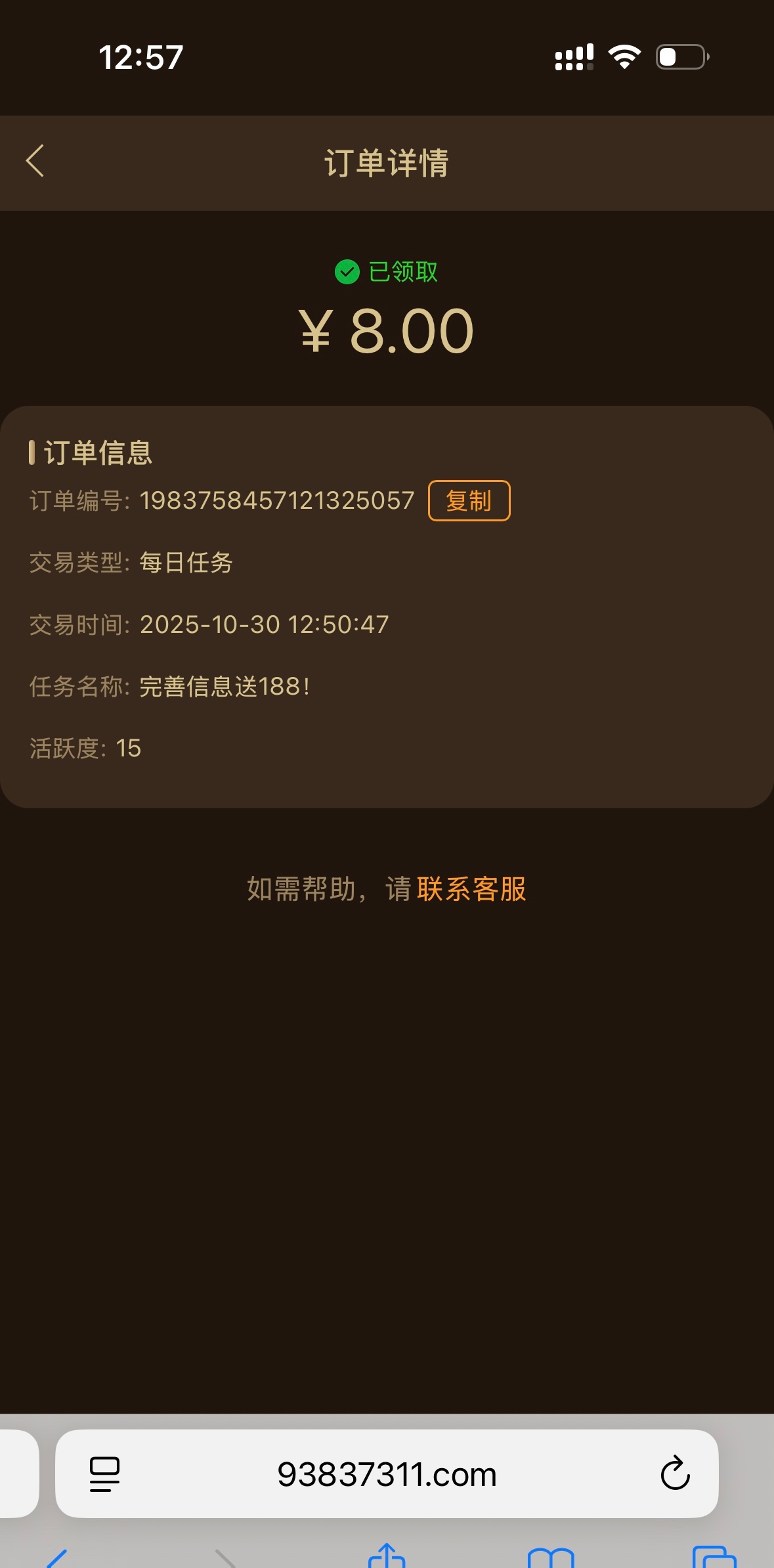Share this page from Safari toolbar
Viewport: 774px width, 1568px height.
click(387, 1557)
